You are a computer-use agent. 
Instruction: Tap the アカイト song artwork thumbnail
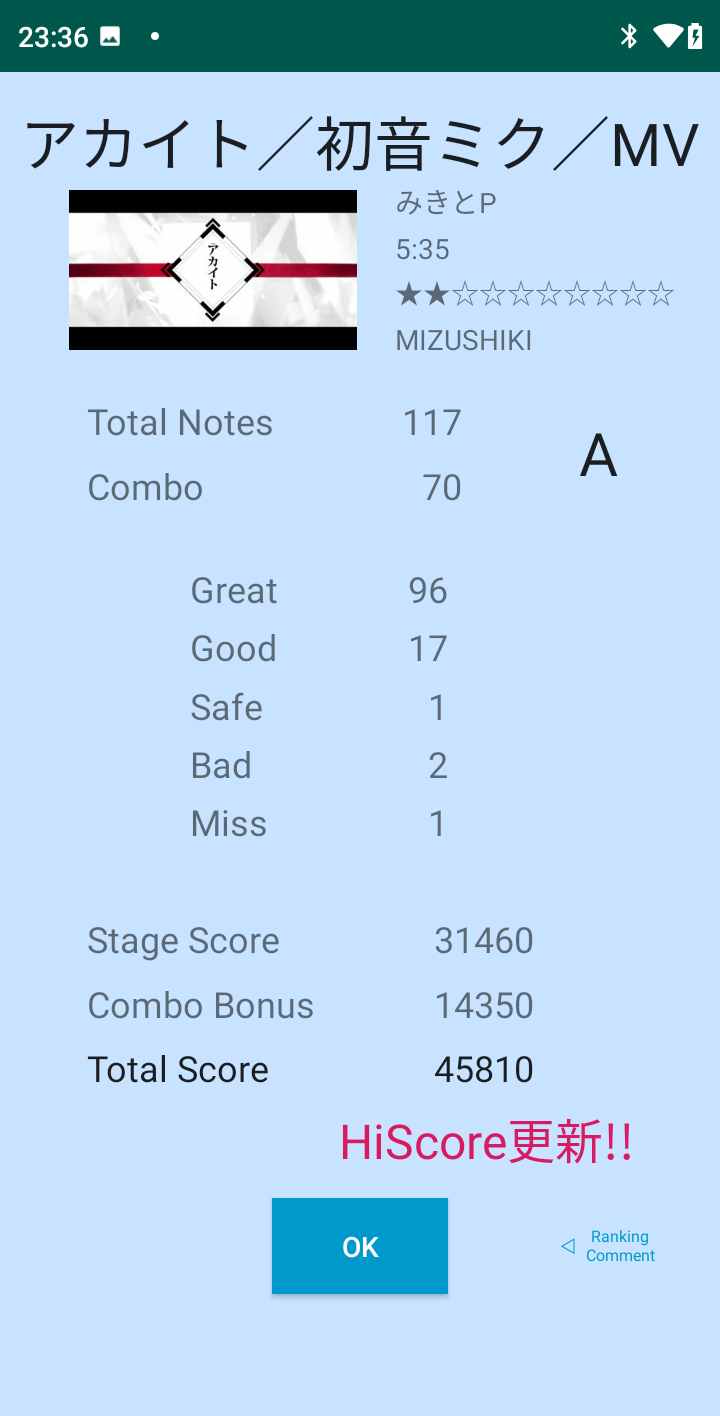212,269
